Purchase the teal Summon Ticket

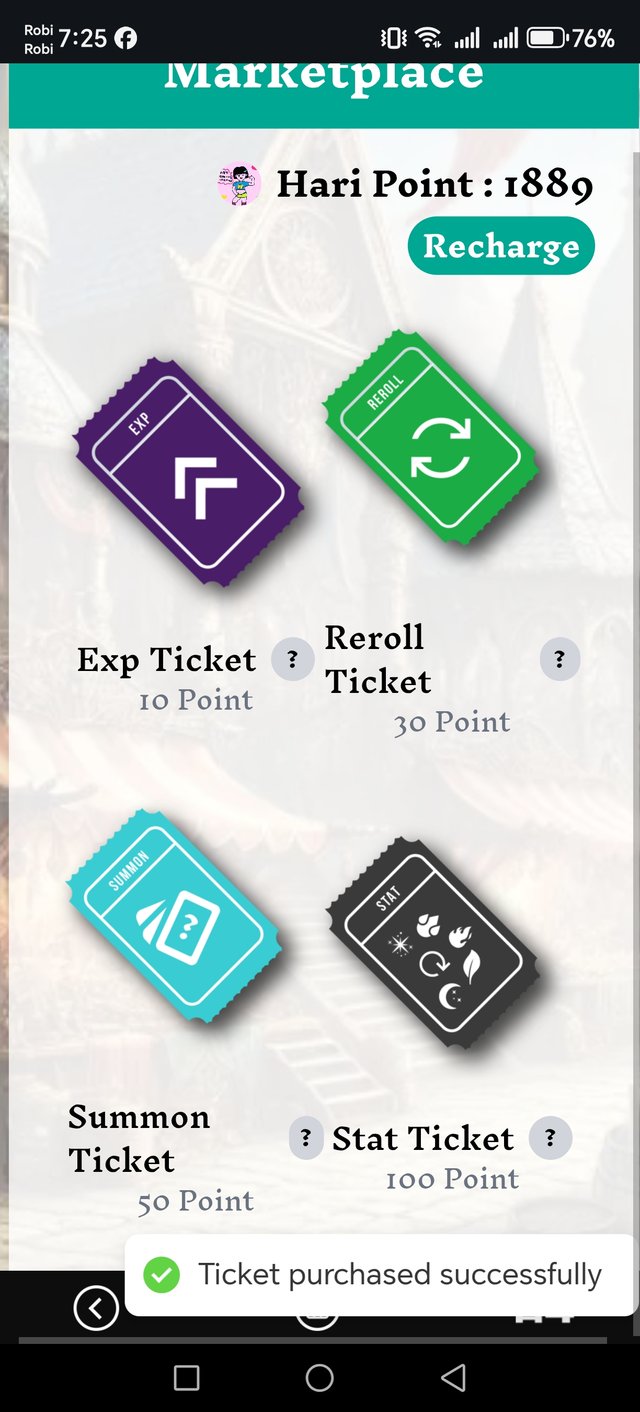pyautogui.click(x=174, y=917)
